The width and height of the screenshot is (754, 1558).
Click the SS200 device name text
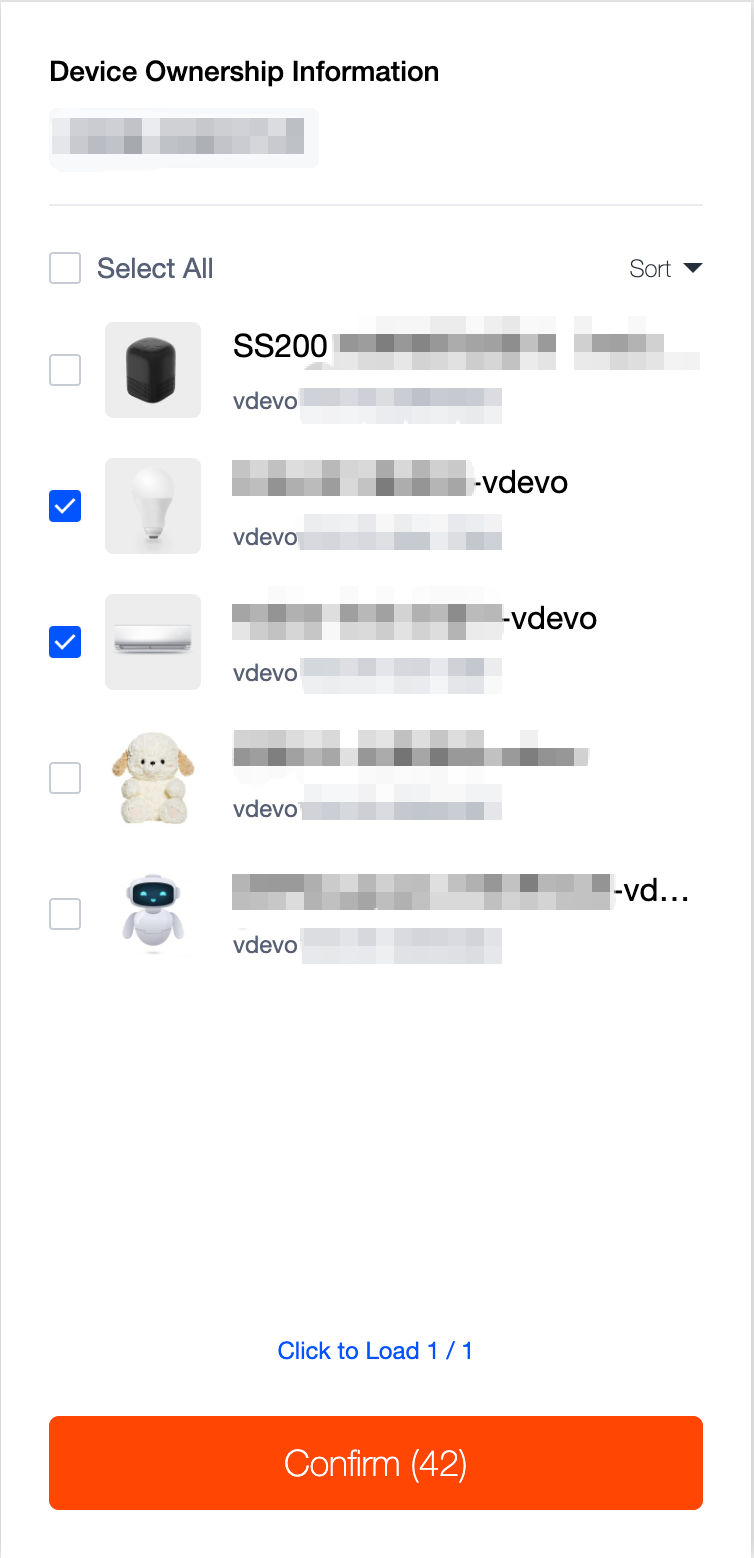point(281,345)
